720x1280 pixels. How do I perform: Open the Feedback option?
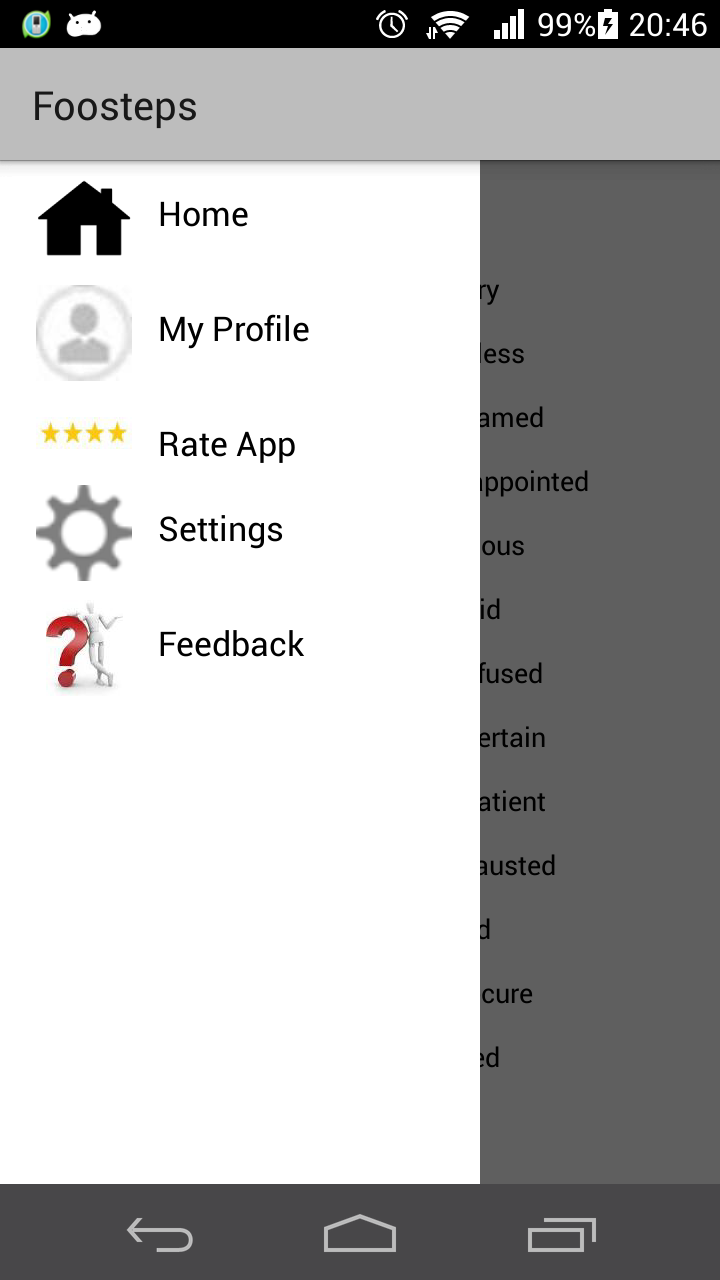(230, 645)
